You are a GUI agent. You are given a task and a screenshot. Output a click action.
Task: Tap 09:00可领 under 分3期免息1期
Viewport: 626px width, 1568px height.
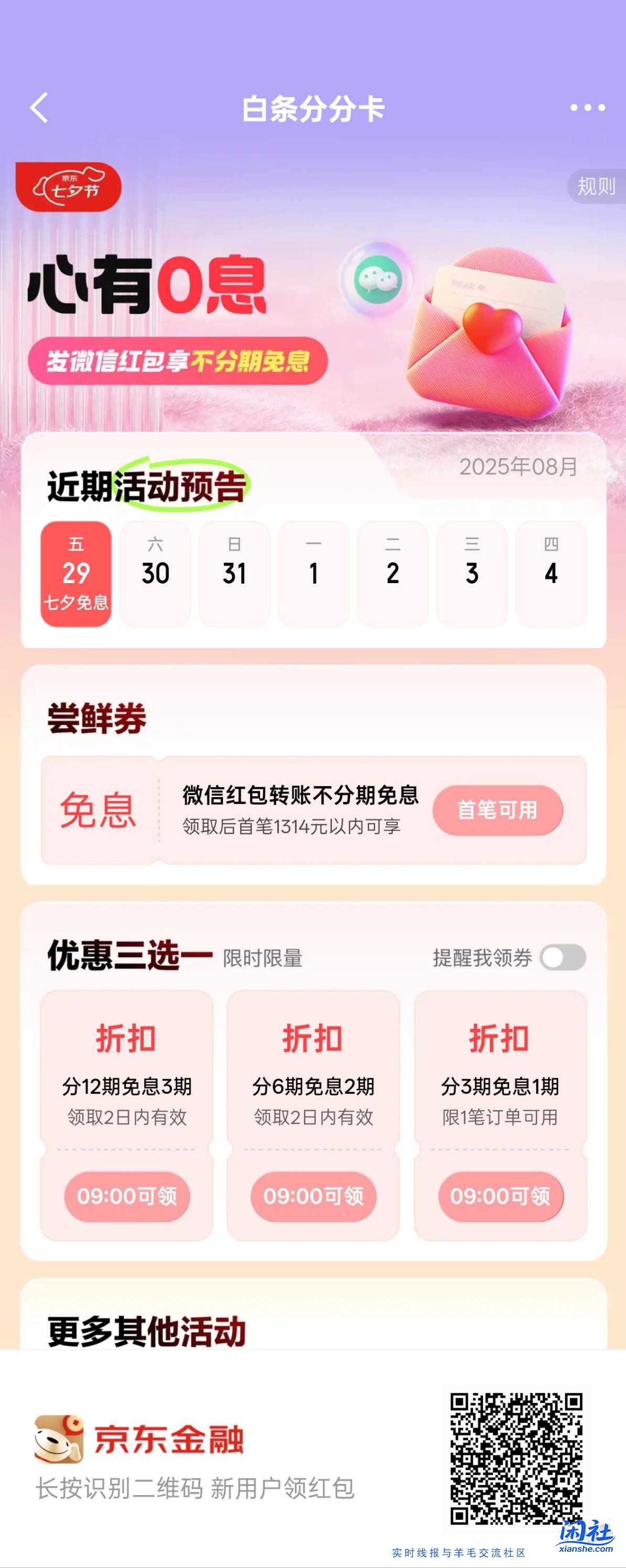click(x=500, y=1197)
